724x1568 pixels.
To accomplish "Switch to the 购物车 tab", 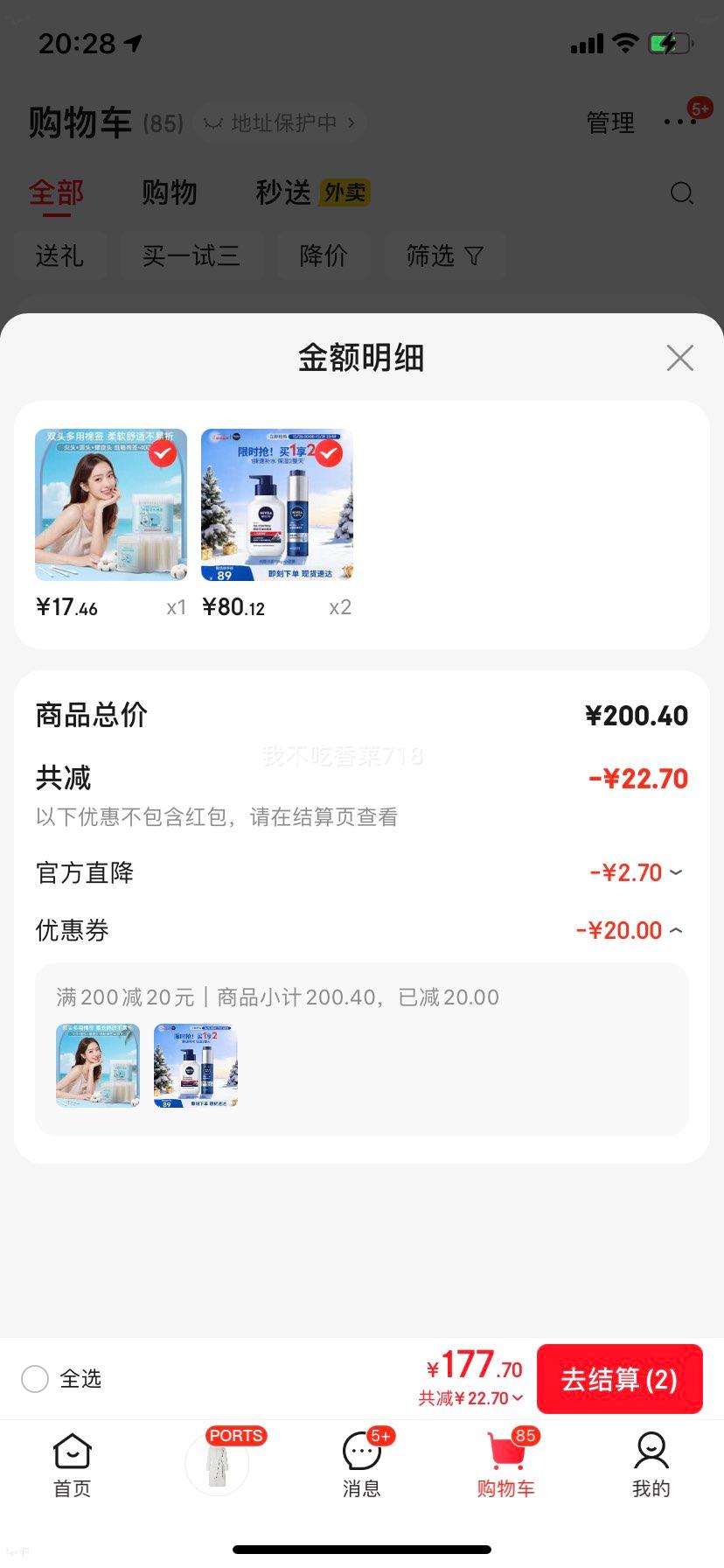I will click(506, 1466).
